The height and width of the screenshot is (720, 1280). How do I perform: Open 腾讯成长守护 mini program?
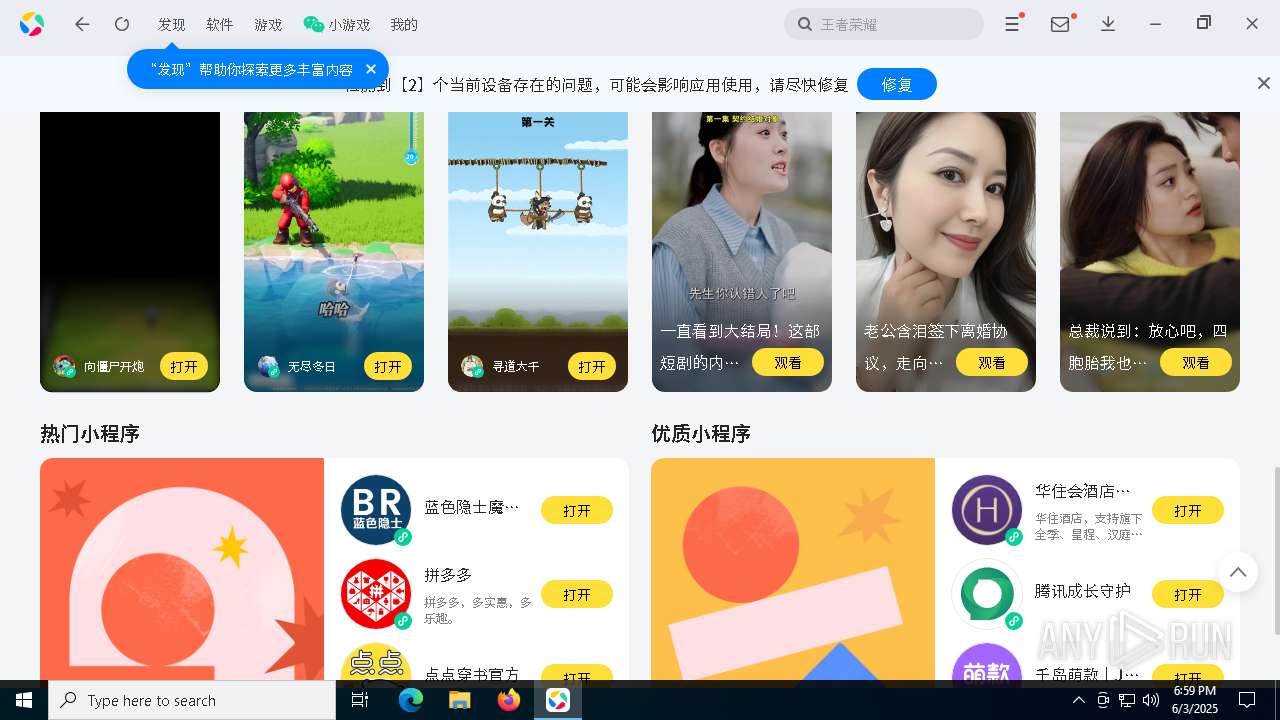click(1187, 594)
